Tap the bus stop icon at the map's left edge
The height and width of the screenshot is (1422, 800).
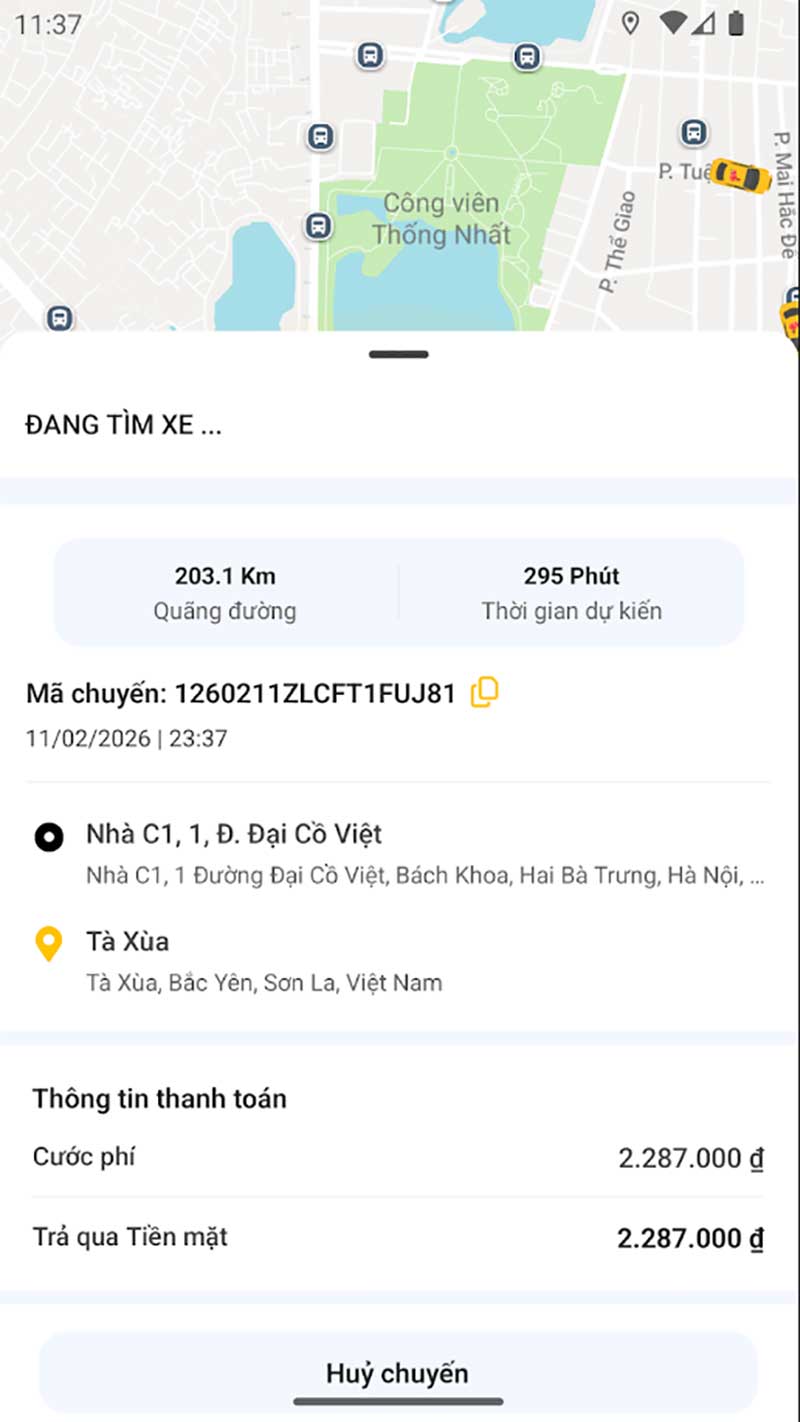[x=60, y=318]
